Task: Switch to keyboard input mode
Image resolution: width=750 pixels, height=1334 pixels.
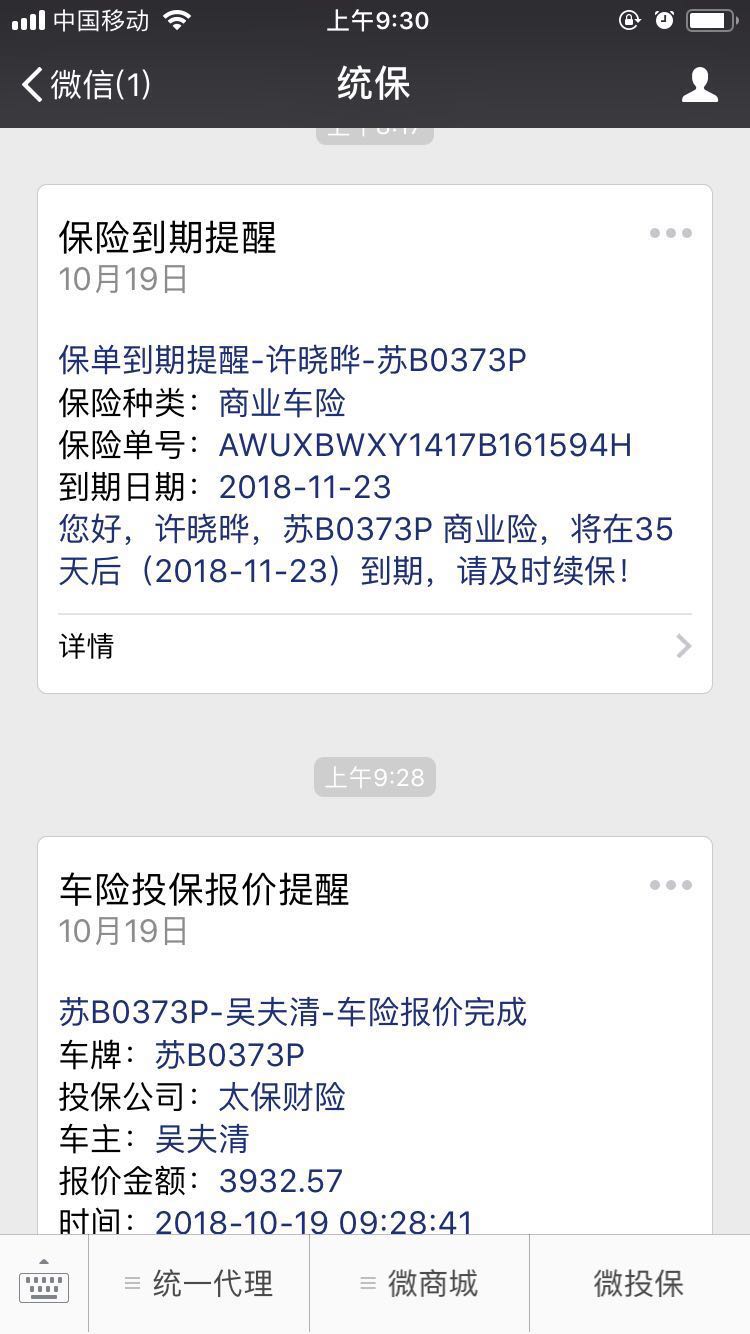Action: [x=44, y=1284]
